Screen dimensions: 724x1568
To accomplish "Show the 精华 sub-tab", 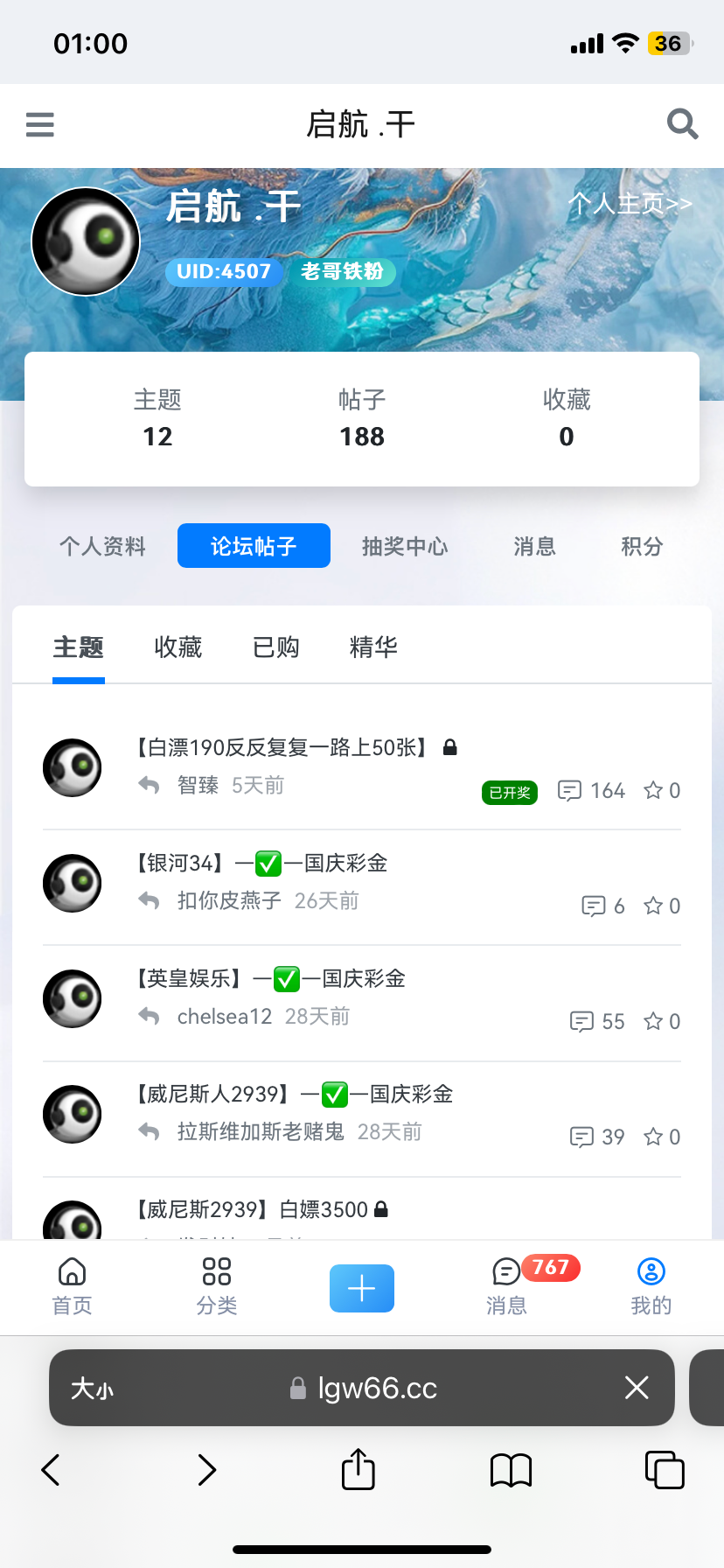I will coord(373,647).
